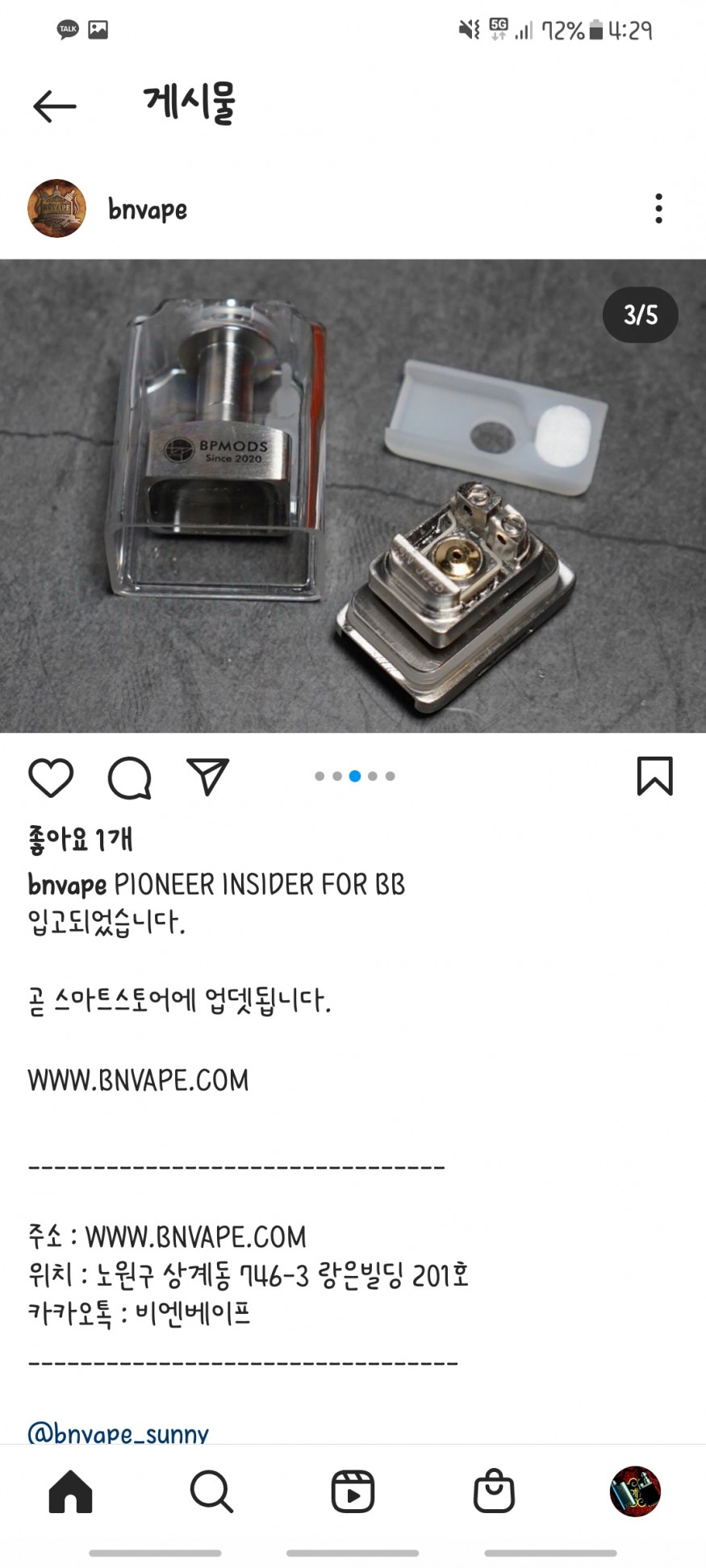Switch to the Search tab
The height and width of the screenshot is (1568, 706).
coord(211,1491)
